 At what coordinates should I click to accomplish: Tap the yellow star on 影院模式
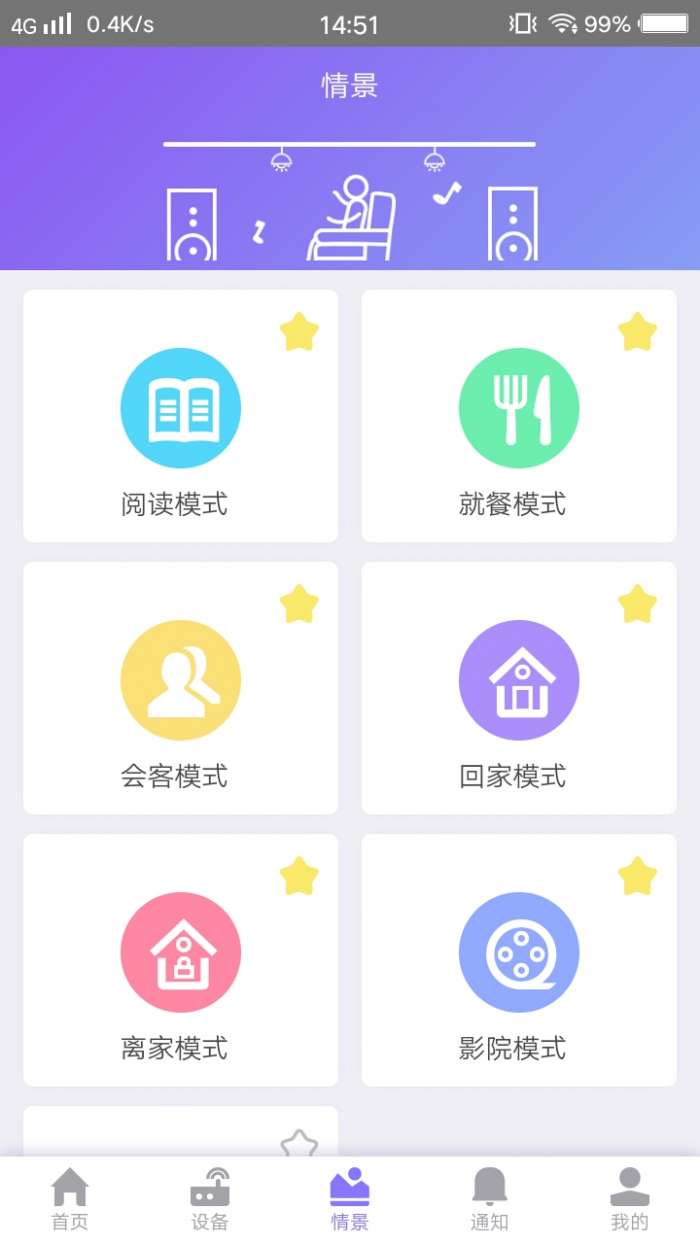tap(637, 876)
